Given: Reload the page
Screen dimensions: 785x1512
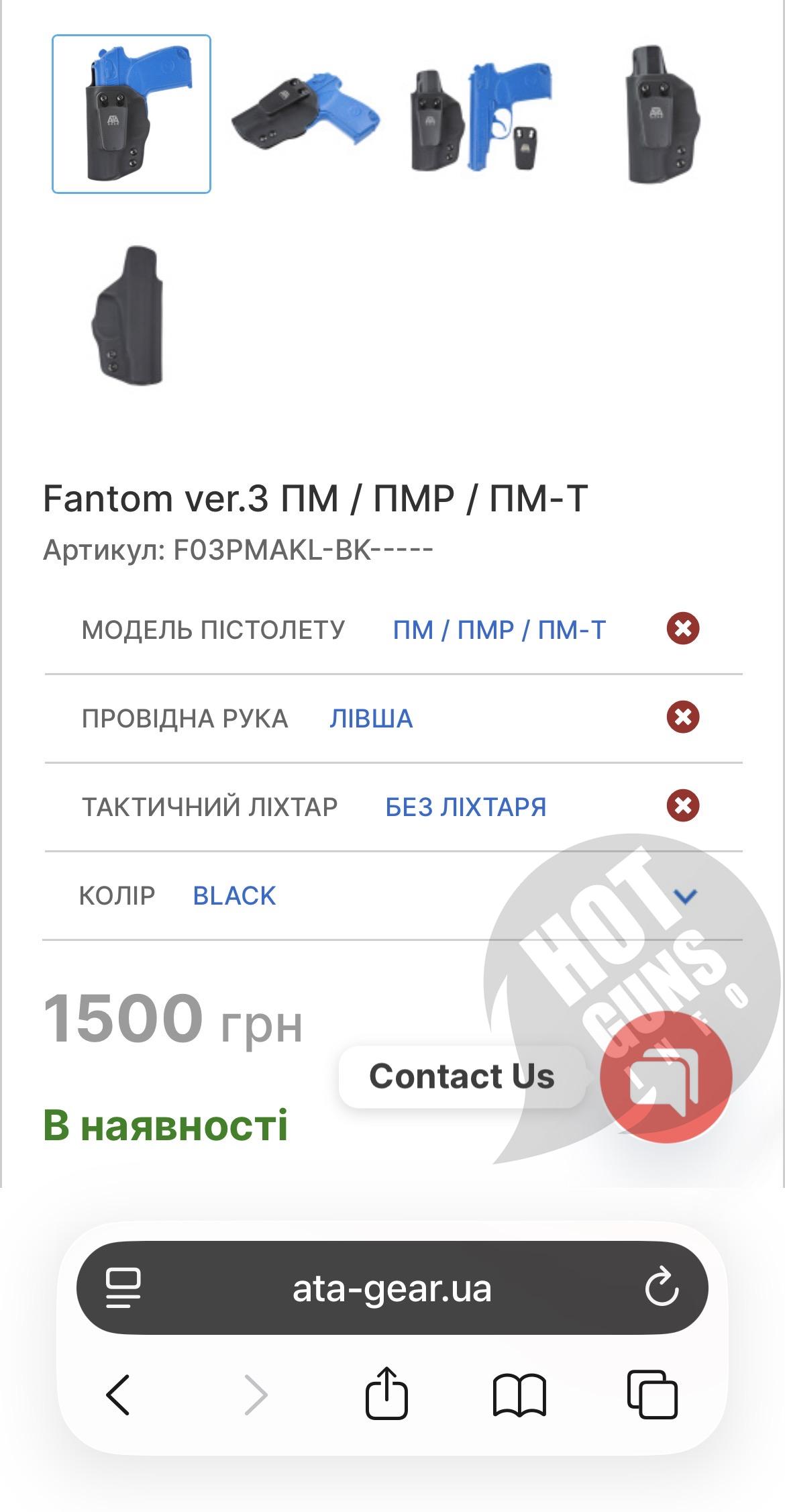Looking at the screenshot, I should click(x=661, y=1287).
